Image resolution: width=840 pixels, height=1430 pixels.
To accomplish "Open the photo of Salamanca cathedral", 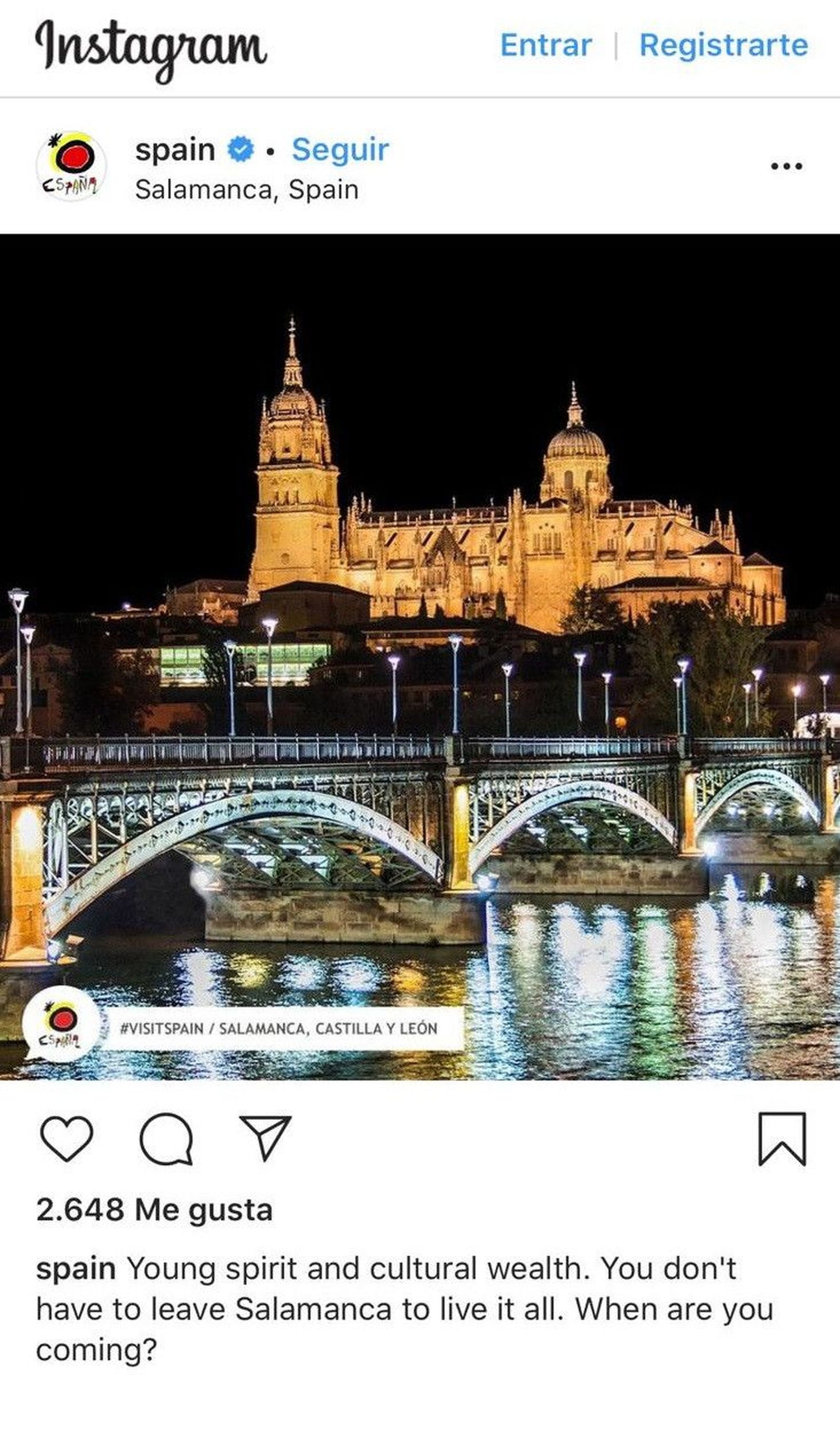I will click(x=420, y=624).
